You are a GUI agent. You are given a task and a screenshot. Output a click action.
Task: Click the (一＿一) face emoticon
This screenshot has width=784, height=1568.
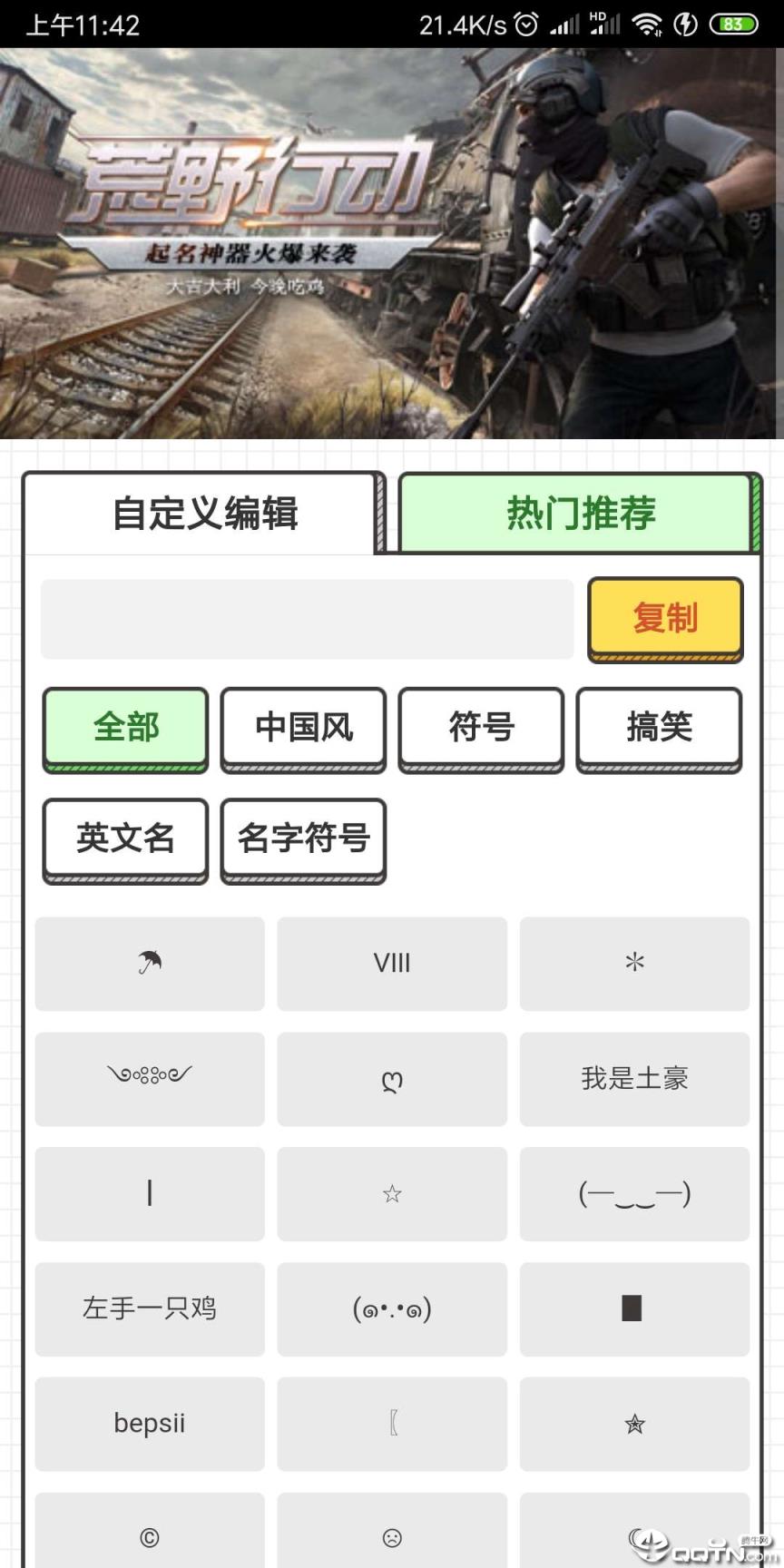[x=634, y=1194]
